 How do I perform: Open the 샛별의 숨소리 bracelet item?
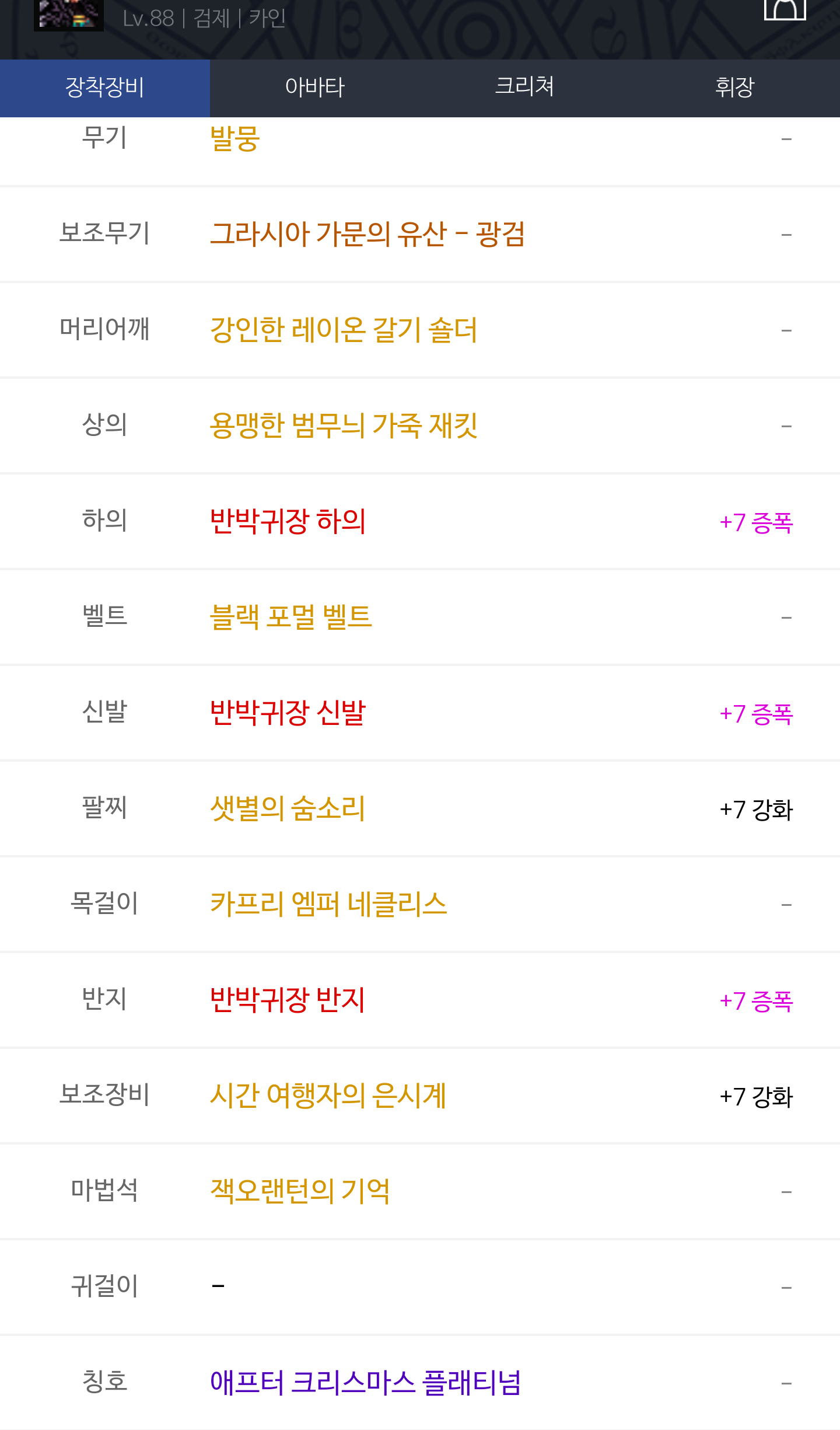(x=288, y=809)
